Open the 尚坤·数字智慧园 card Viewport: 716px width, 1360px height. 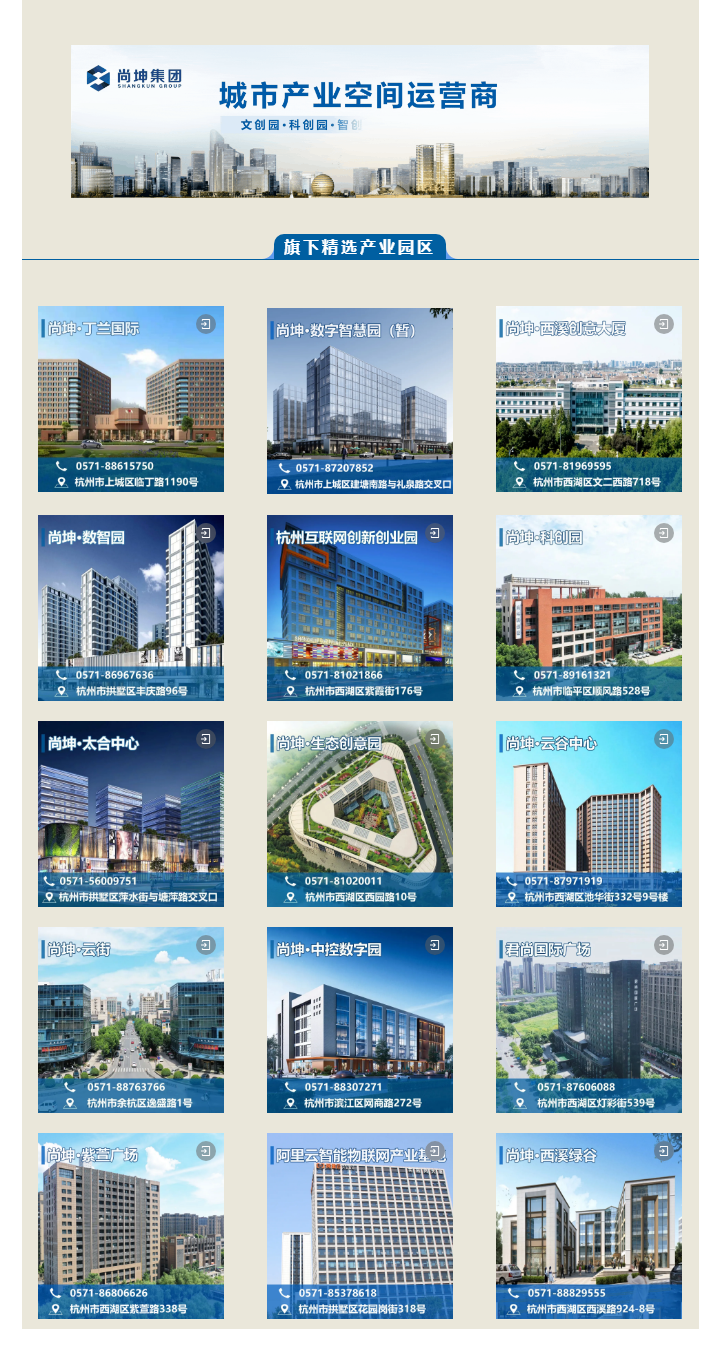pos(360,401)
